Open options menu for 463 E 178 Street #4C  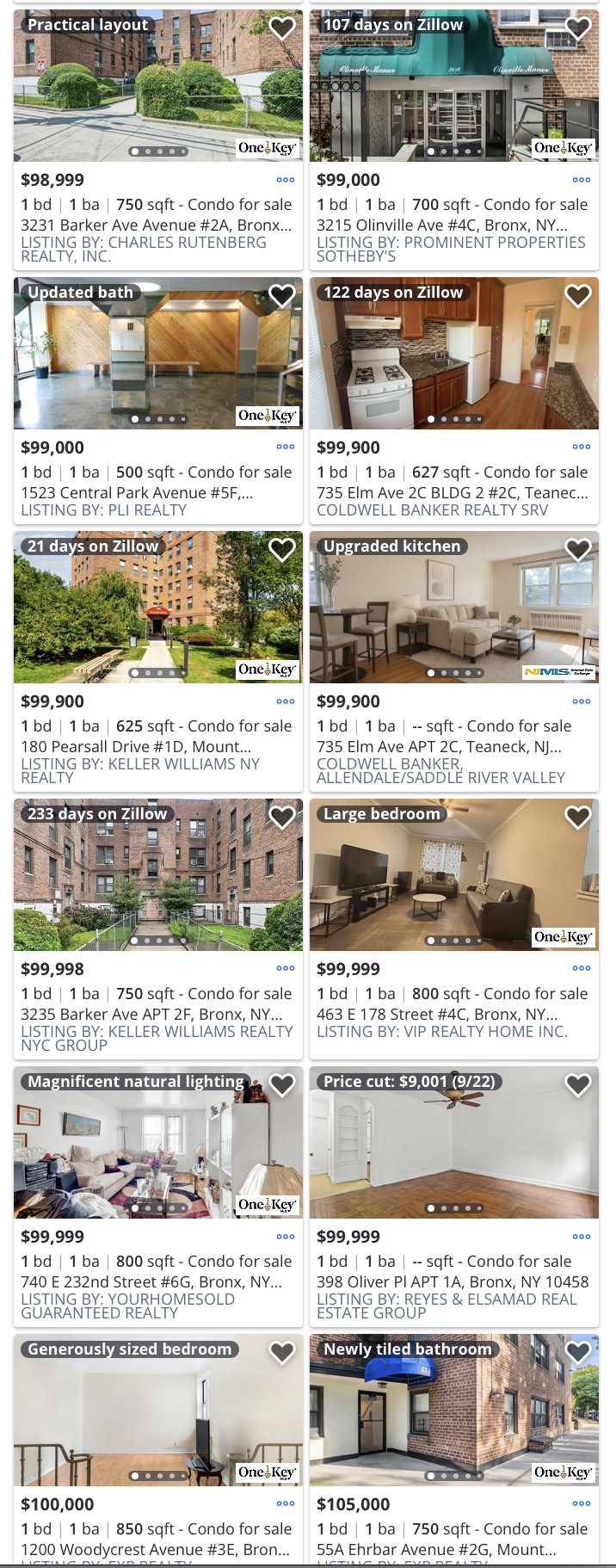coord(582,968)
